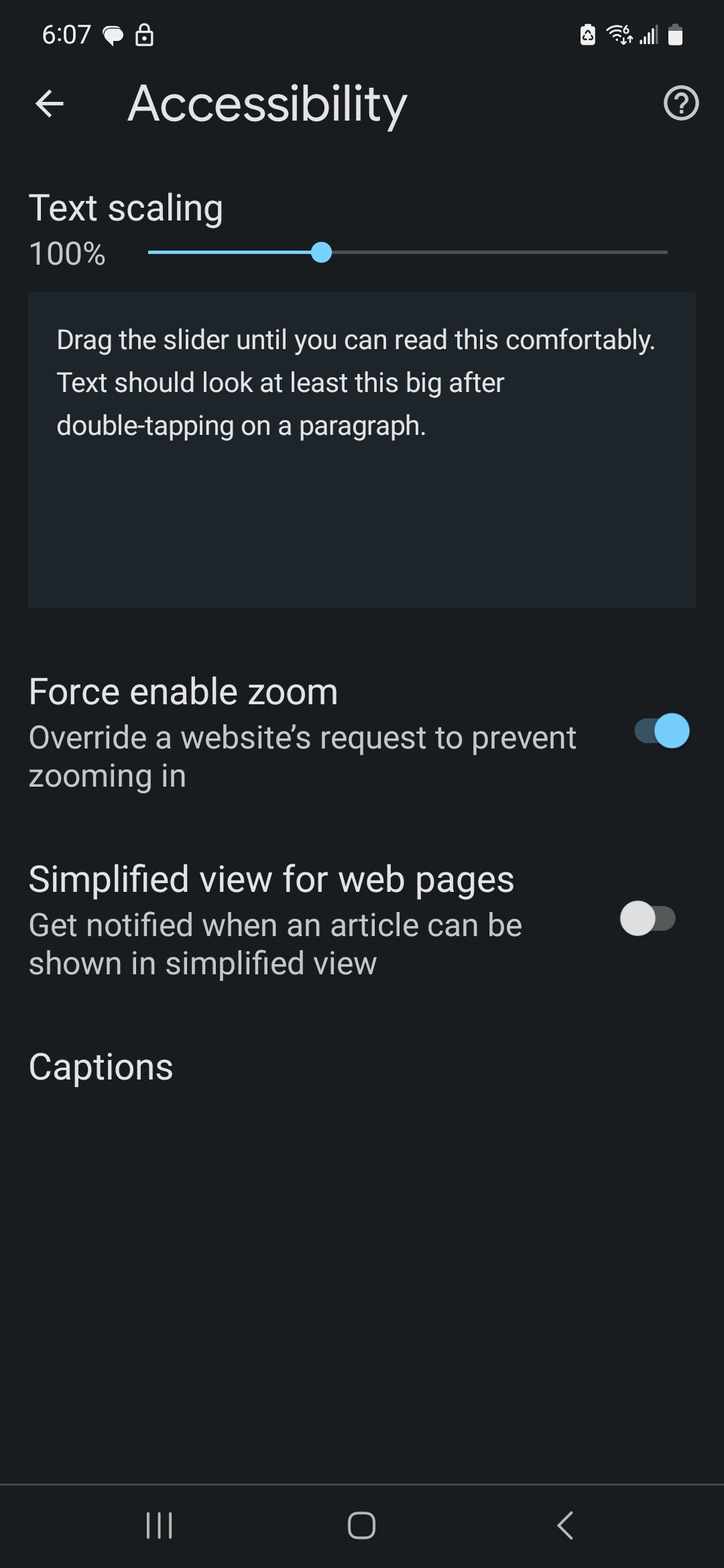724x1568 pixels.
Task: Open recent apps from navigation bar
Action: pyautogui.click(x=160, y=1526)
